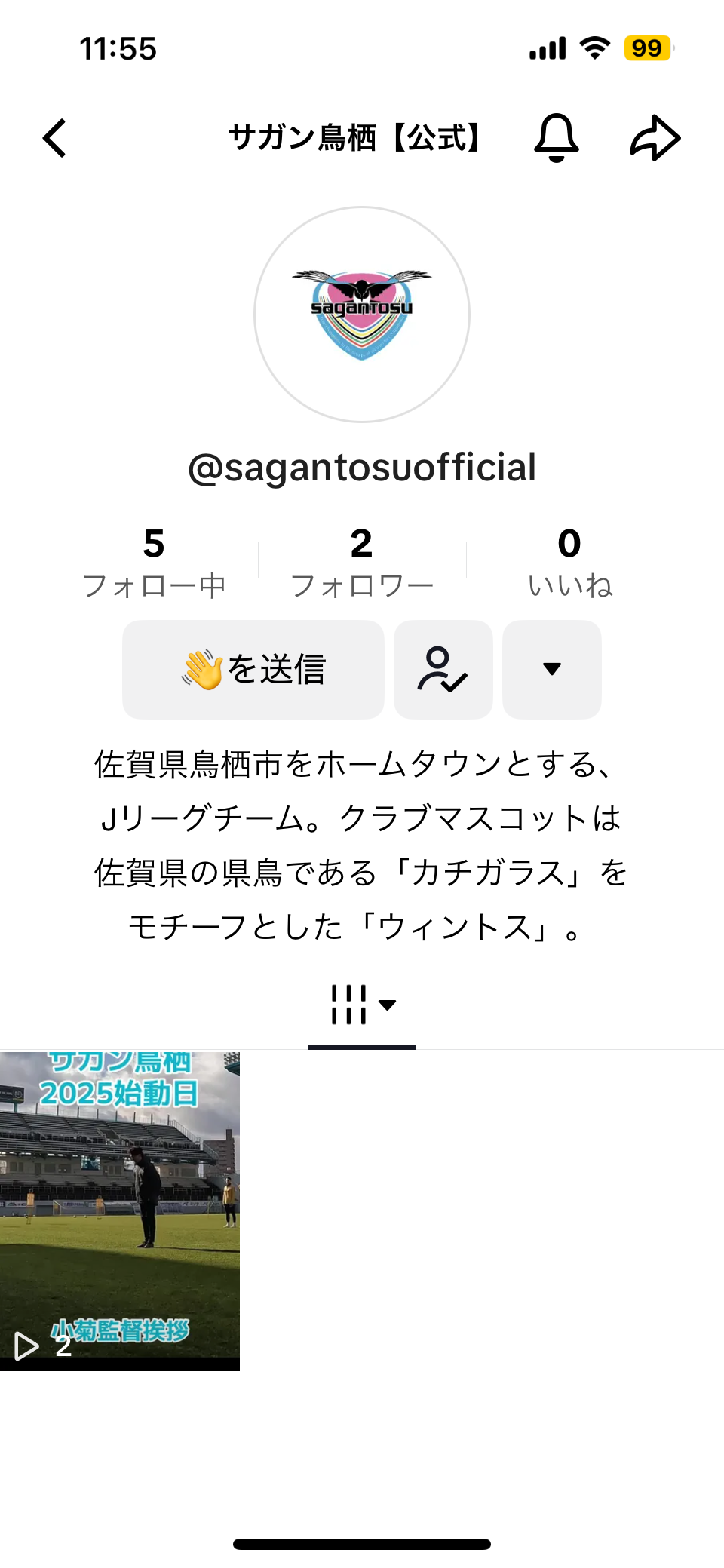
Task: Open the サガン鳥栖 profile picture
Action: pyautogui.click(x=362, y=315)
